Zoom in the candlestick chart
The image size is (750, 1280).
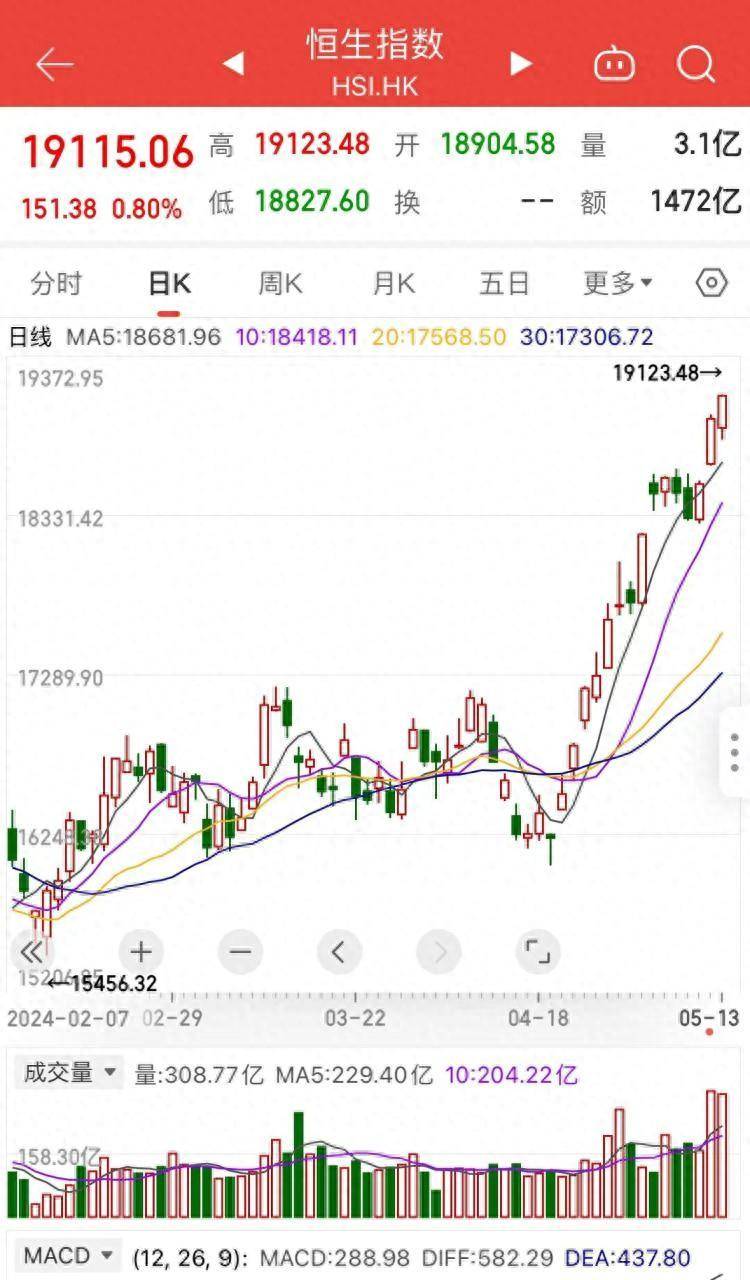[141, 951]
